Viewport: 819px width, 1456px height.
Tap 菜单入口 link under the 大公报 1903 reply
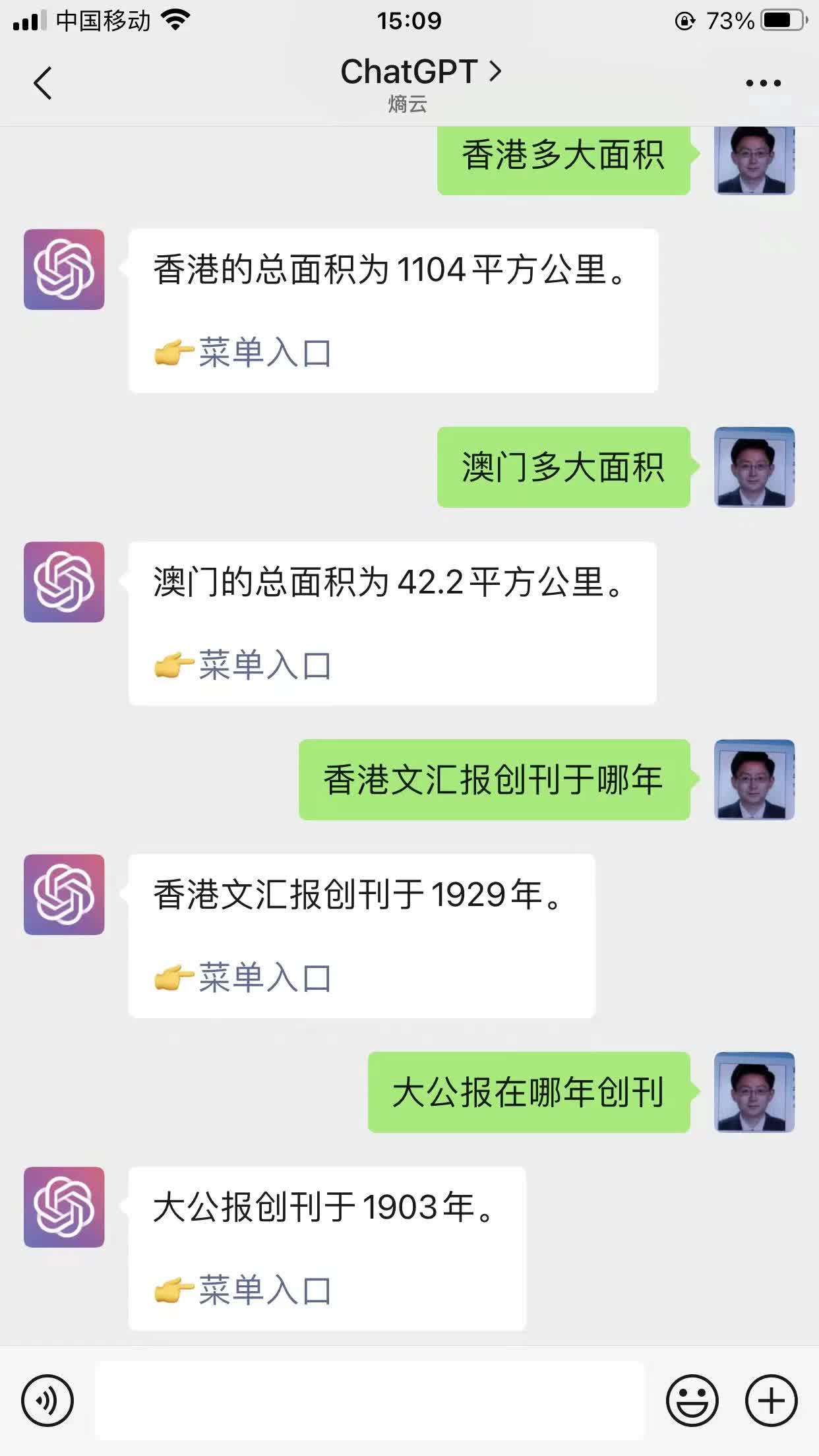pyautogui.click(x=264, y=1291)
